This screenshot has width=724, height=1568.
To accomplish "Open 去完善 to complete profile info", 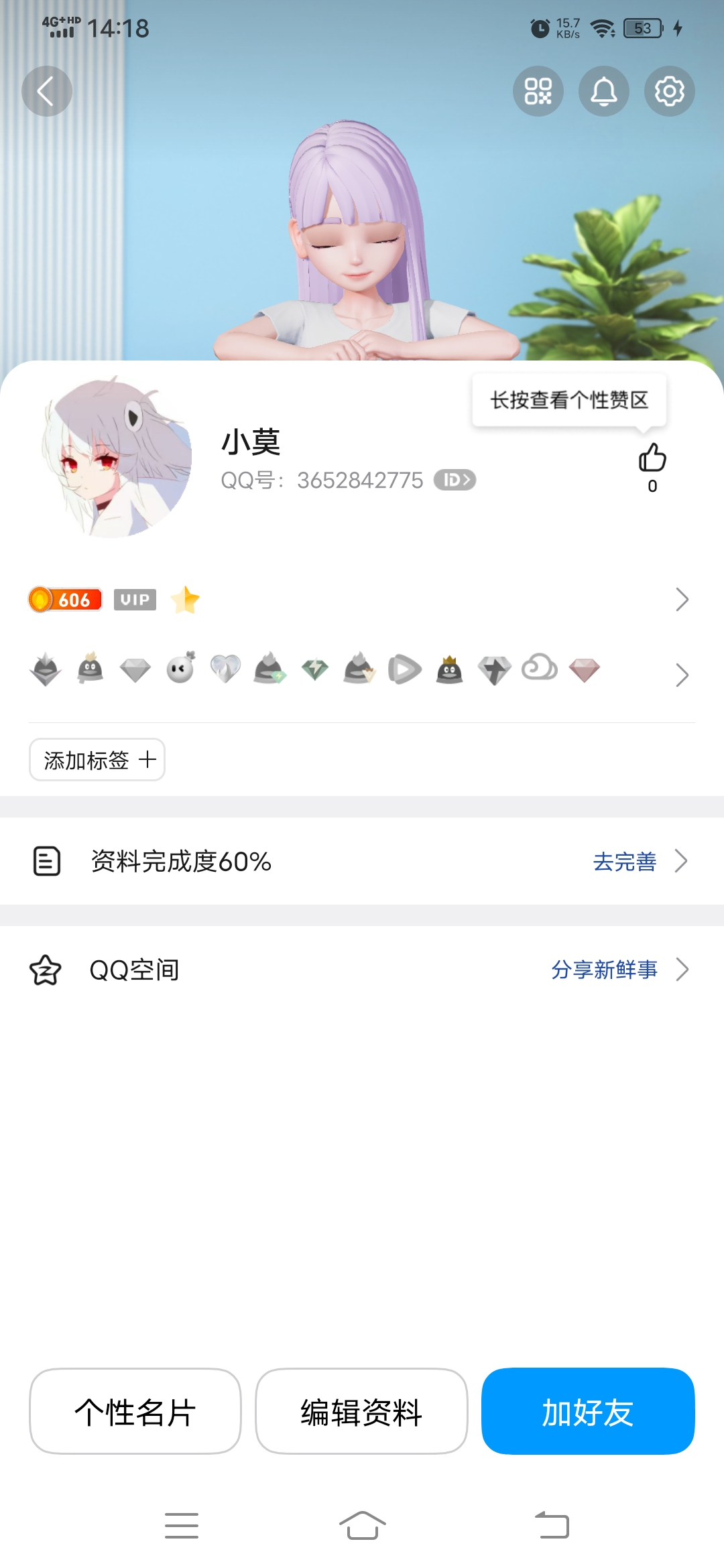I will click(625, 861).
